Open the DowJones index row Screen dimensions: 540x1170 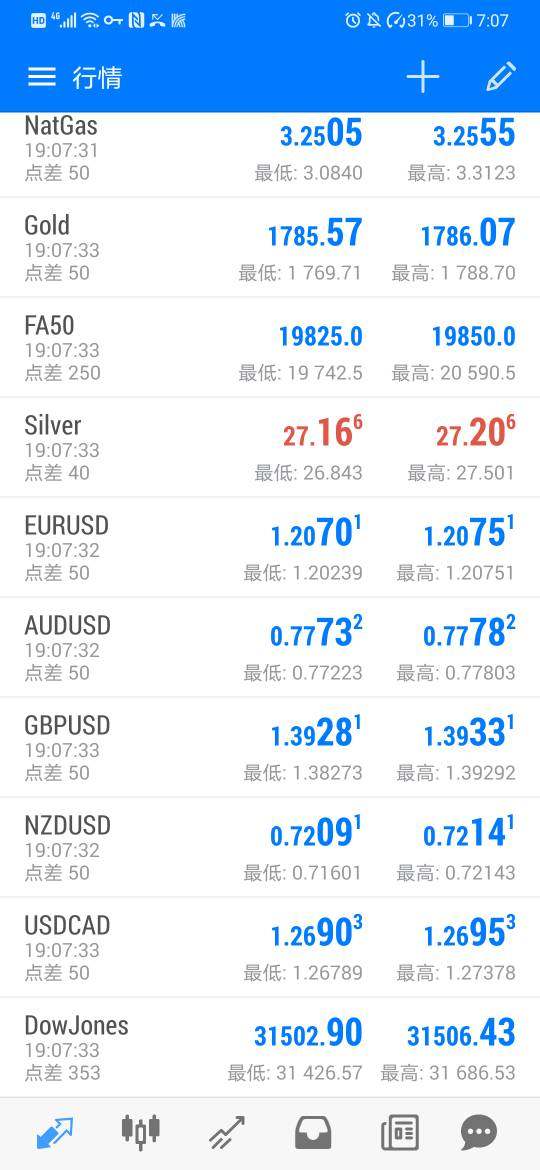(x=270, y=1047)
